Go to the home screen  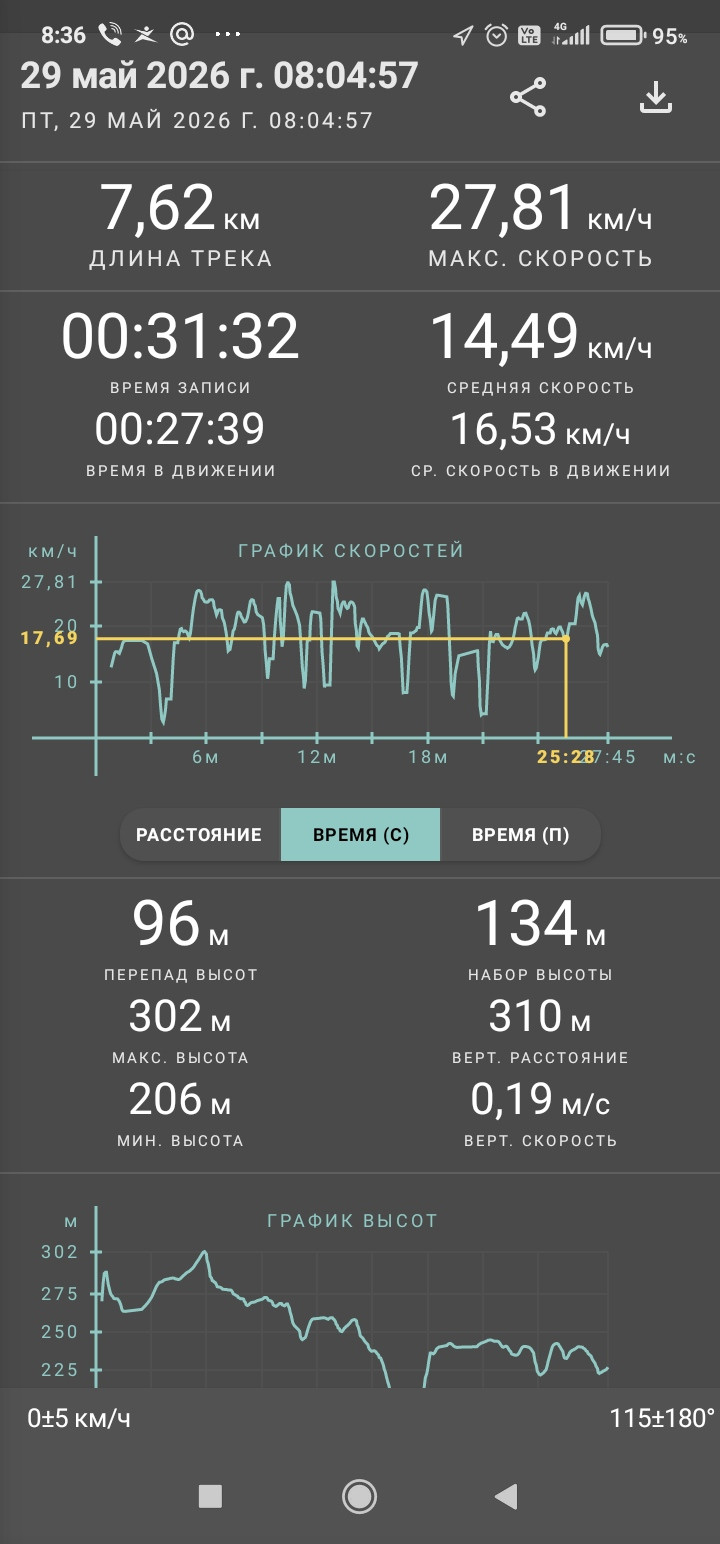(359, 1468)
